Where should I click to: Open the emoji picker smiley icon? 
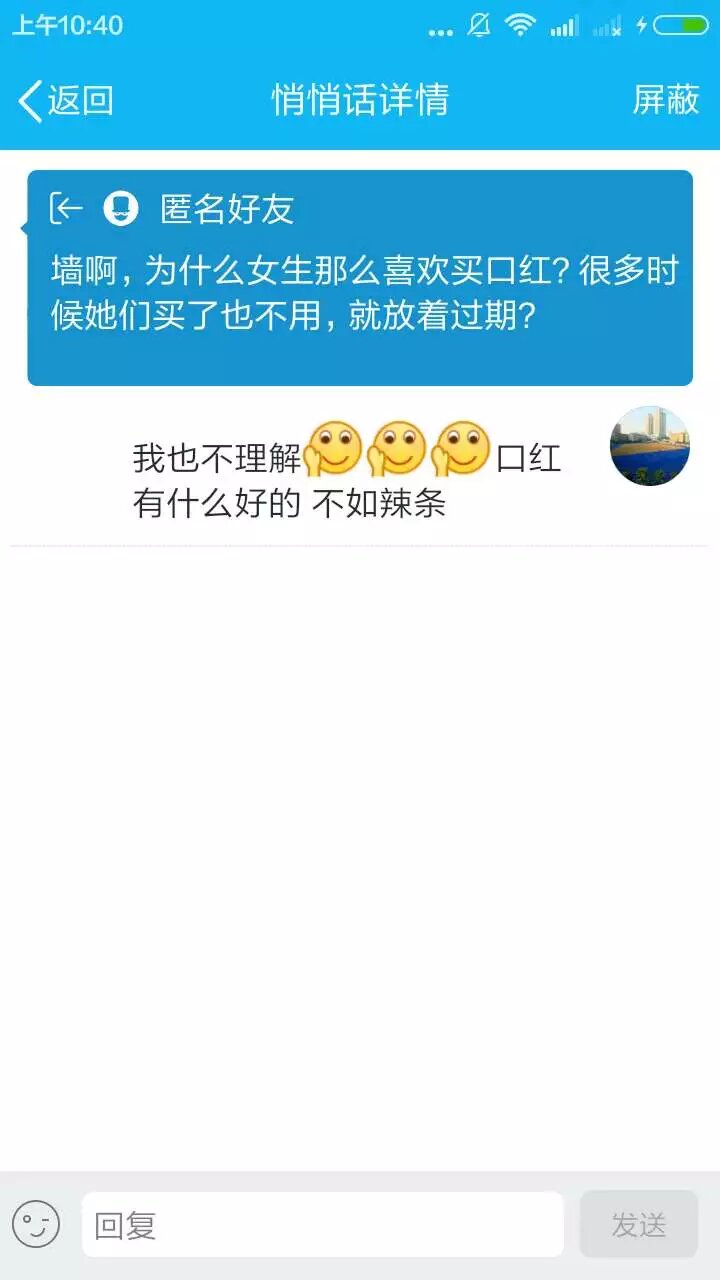click(36, 1224)
